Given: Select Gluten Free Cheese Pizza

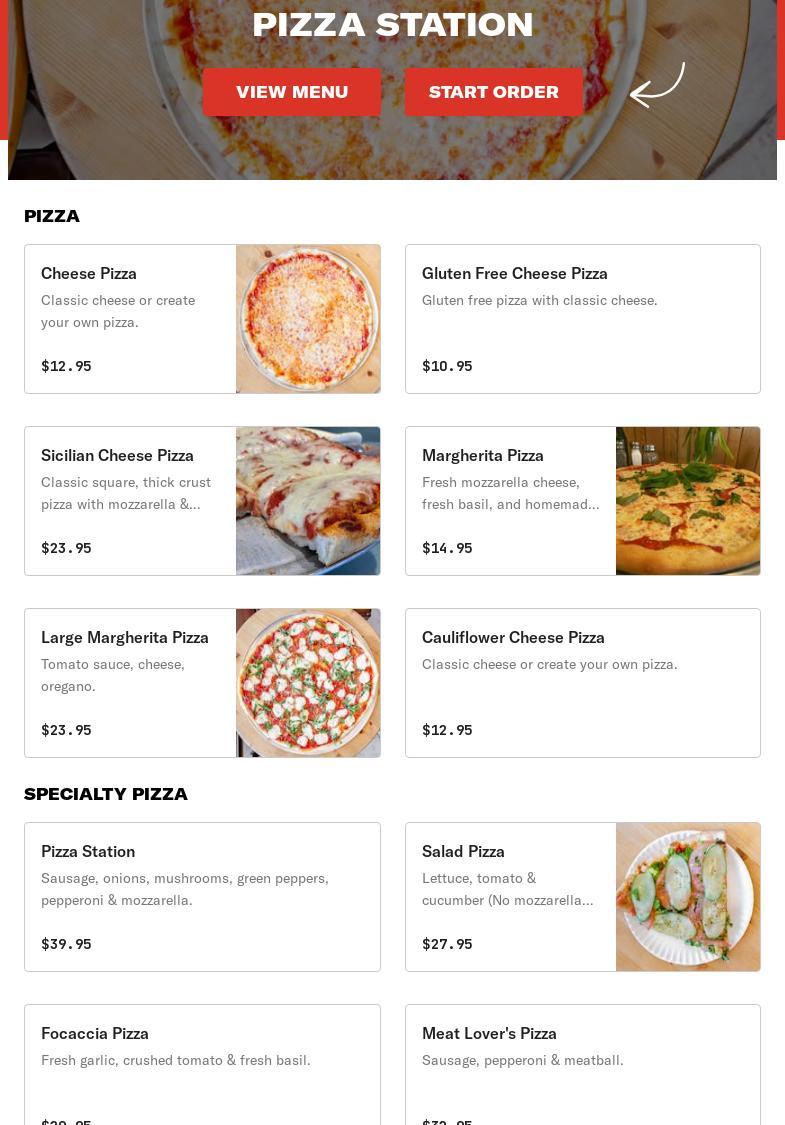Looking at the screenshot, I should click(x=582, y=319).
